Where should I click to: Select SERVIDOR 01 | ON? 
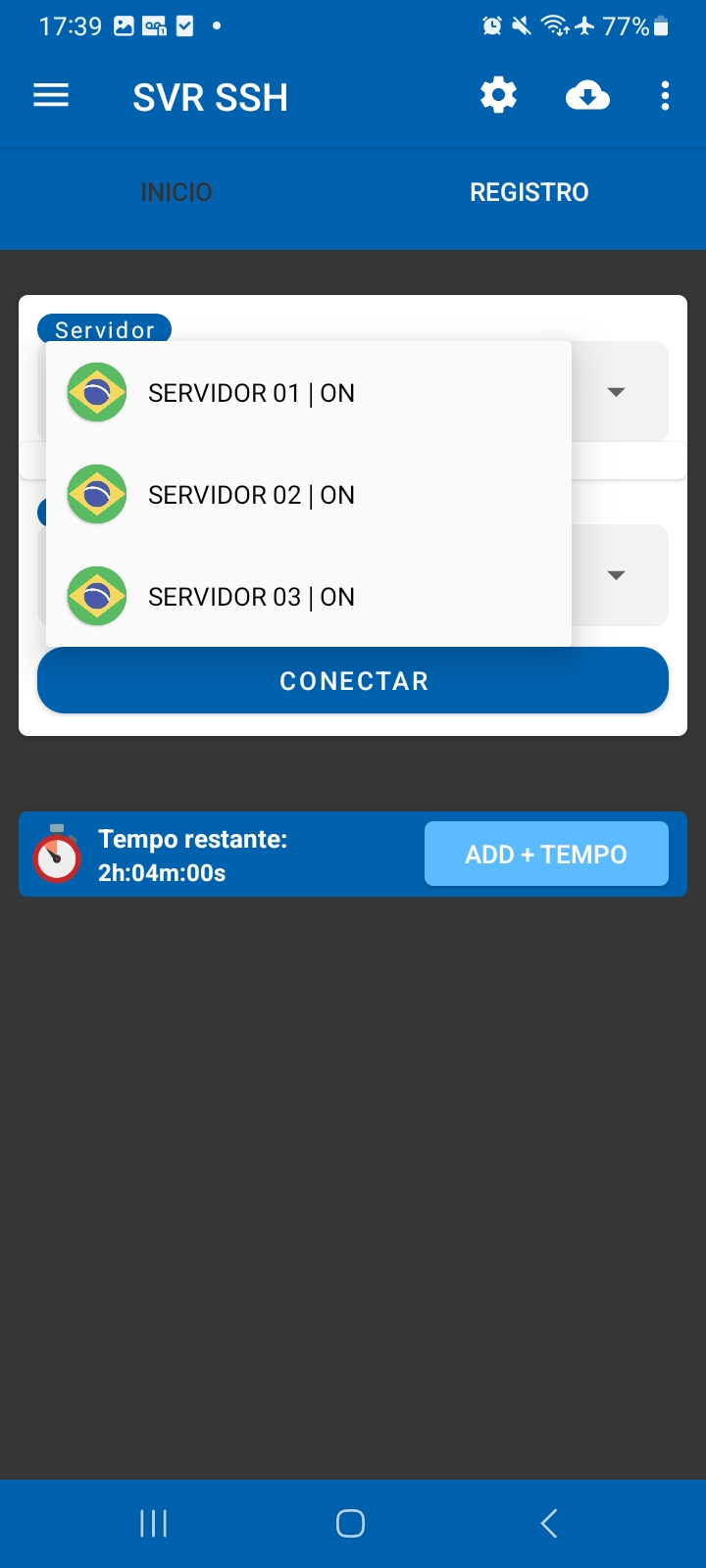point(308,393)
